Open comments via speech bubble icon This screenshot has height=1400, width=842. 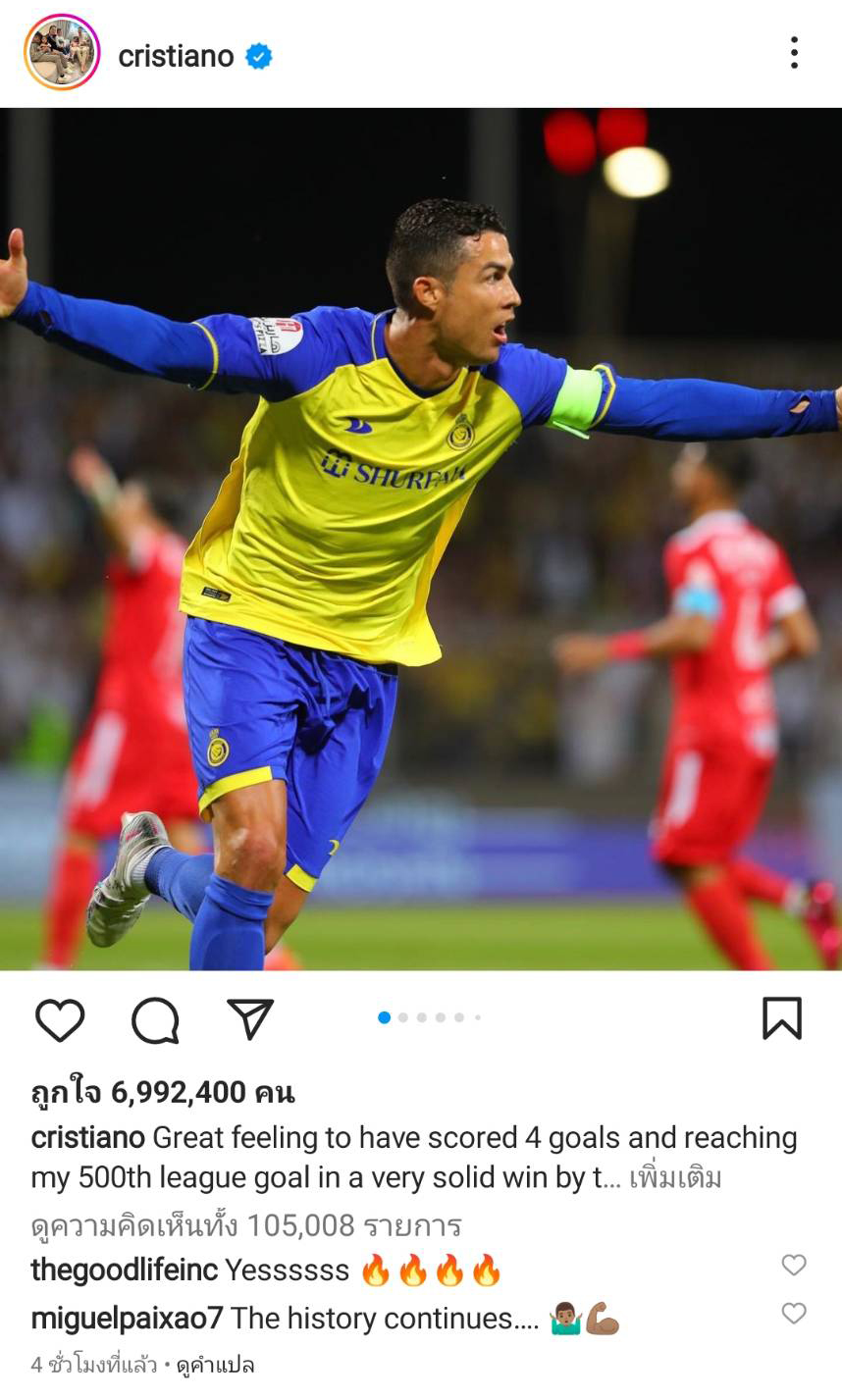pos(155,1020)
